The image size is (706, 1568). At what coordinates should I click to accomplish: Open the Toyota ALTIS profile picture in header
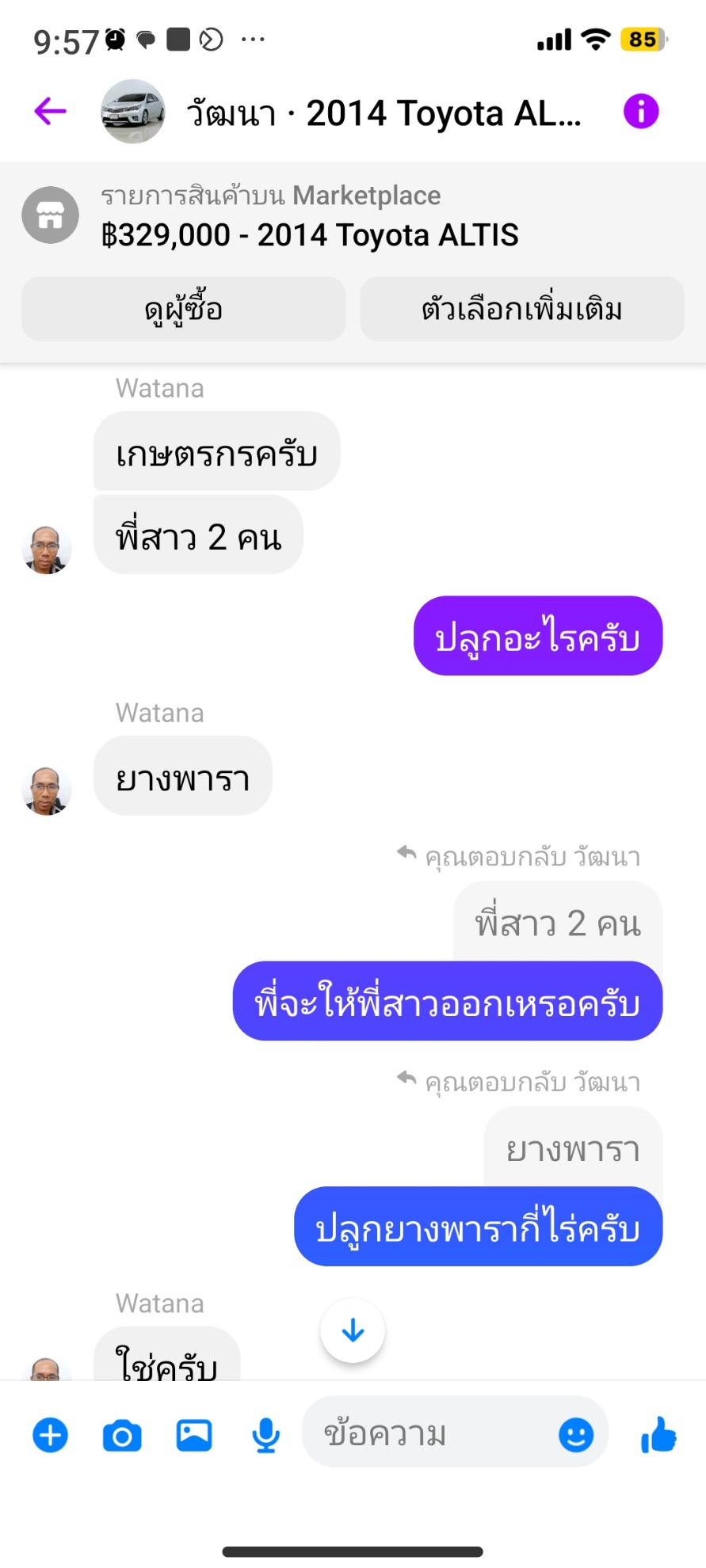[132, 112]
